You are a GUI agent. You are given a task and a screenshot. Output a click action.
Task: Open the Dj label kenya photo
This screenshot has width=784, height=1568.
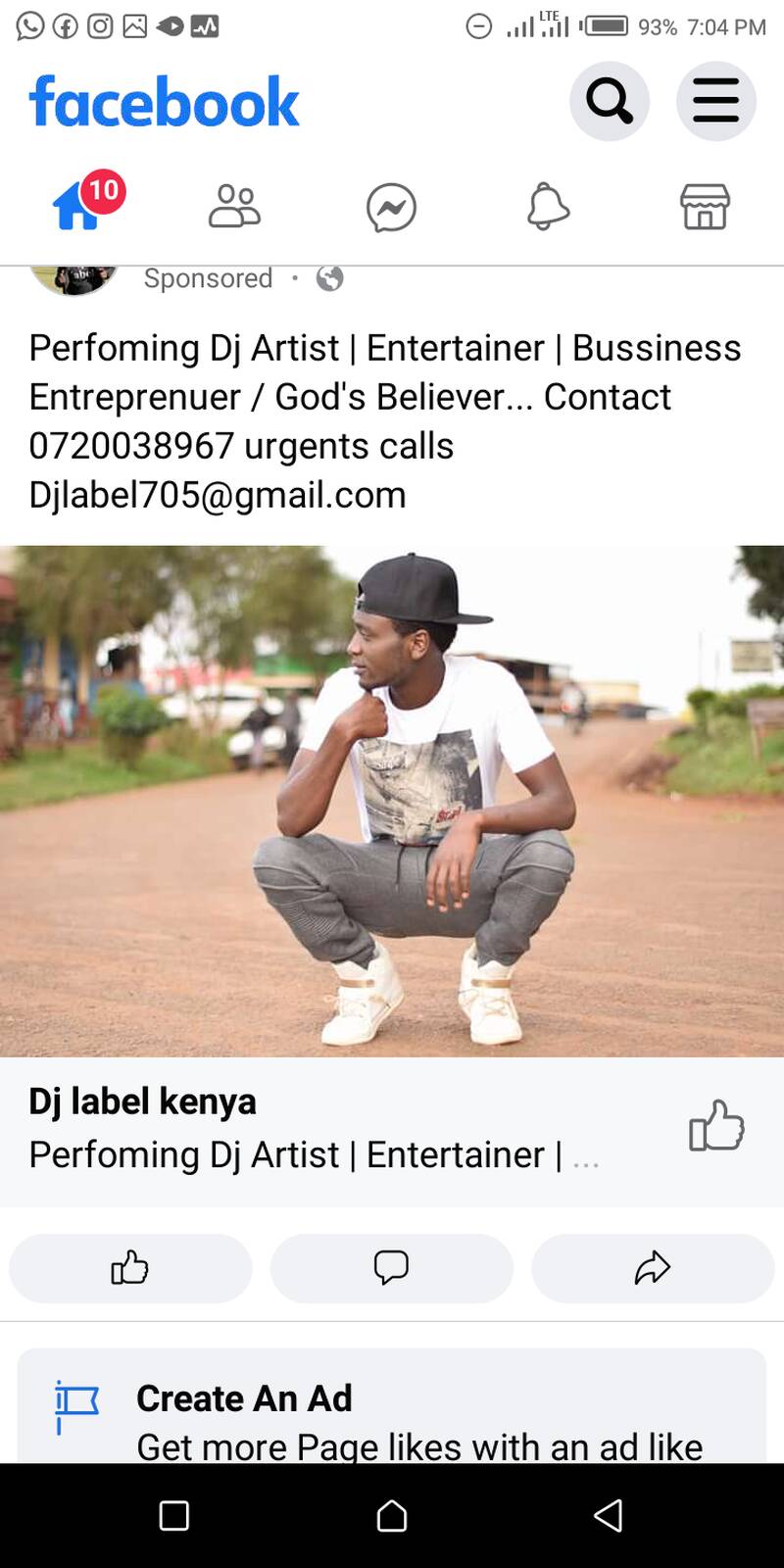coord(392,801)
